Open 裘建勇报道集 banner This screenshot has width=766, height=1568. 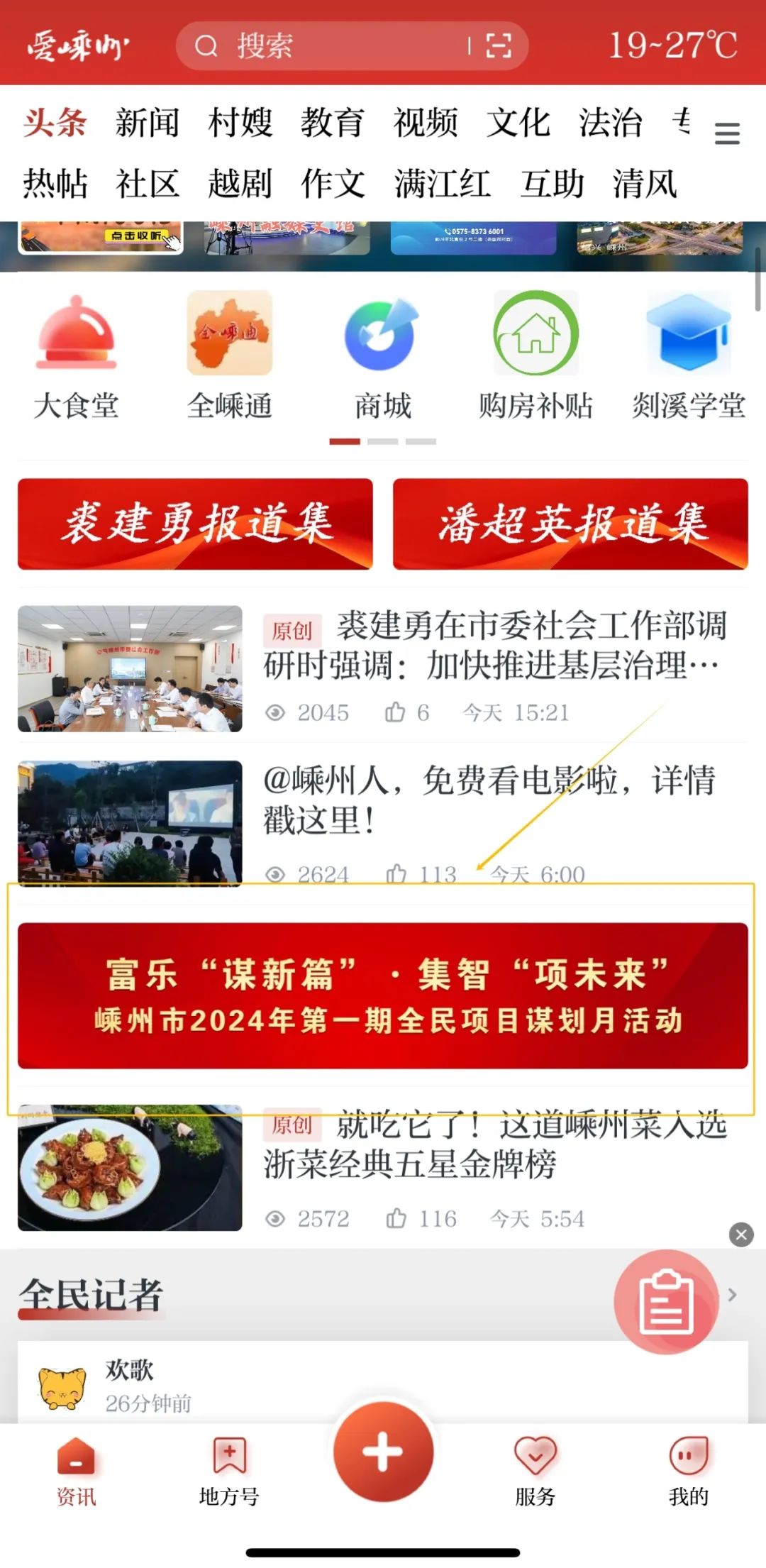[x=195, y=524]
